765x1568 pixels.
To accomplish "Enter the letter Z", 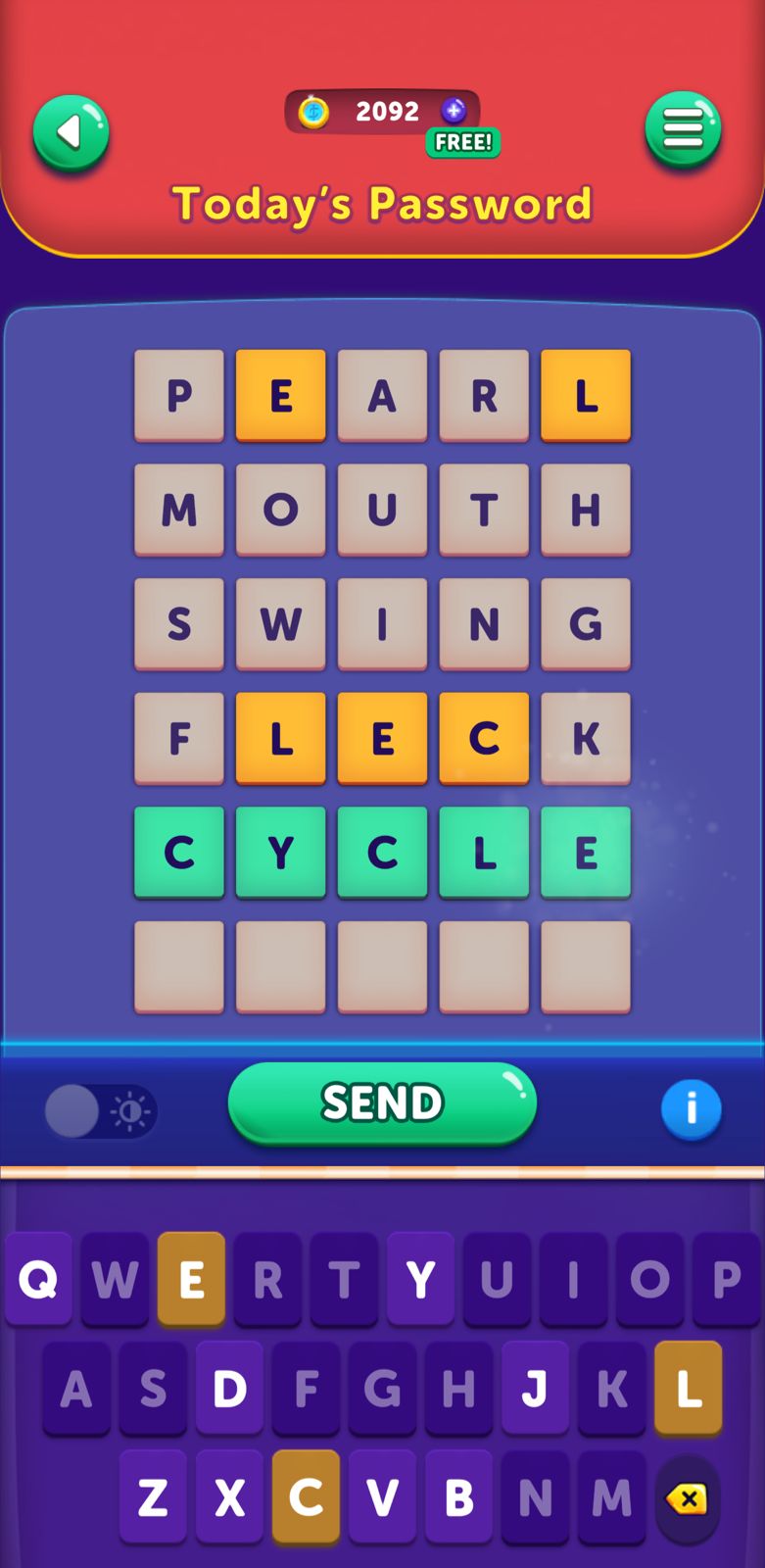I will pyautogui.click(x=153, y=1496).
